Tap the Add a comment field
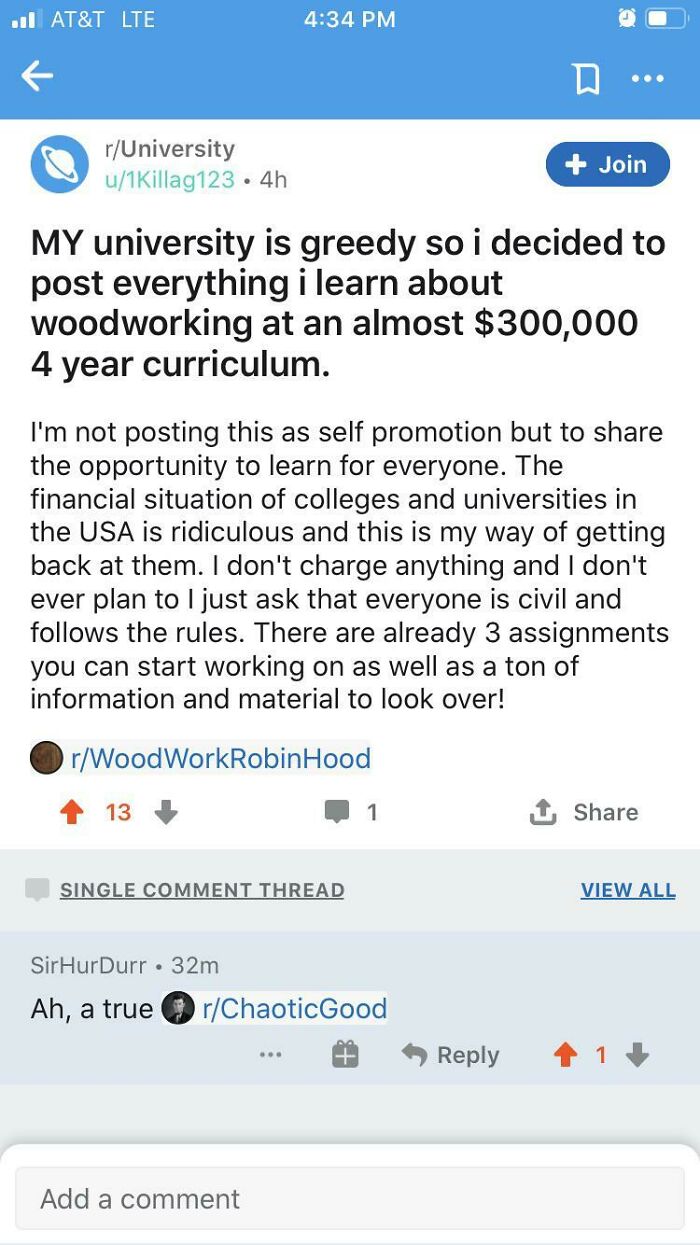The height and width of the screenshot is (1245, 700). [349, 1198]
